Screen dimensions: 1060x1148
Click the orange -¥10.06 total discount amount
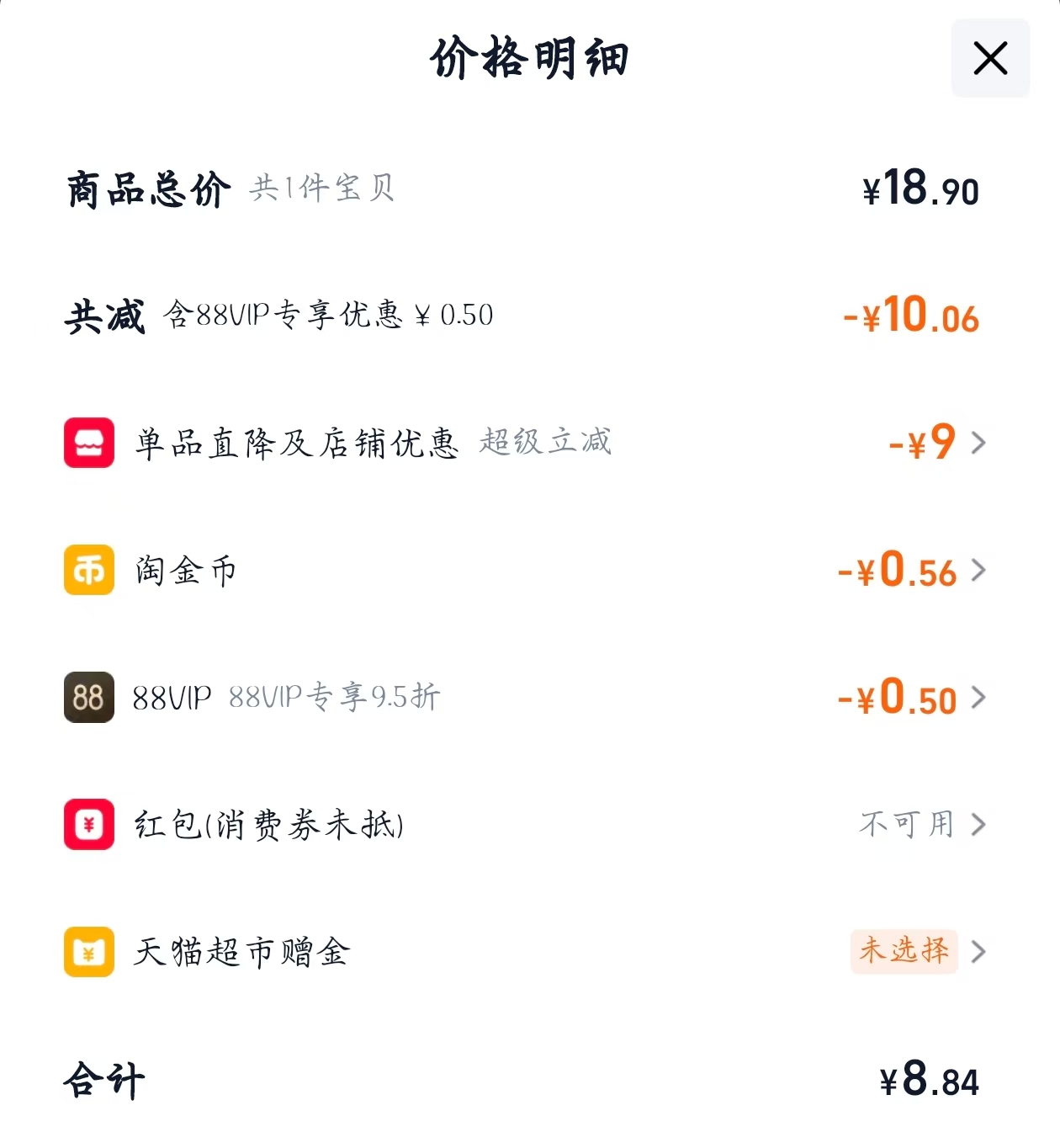[909, 317]
